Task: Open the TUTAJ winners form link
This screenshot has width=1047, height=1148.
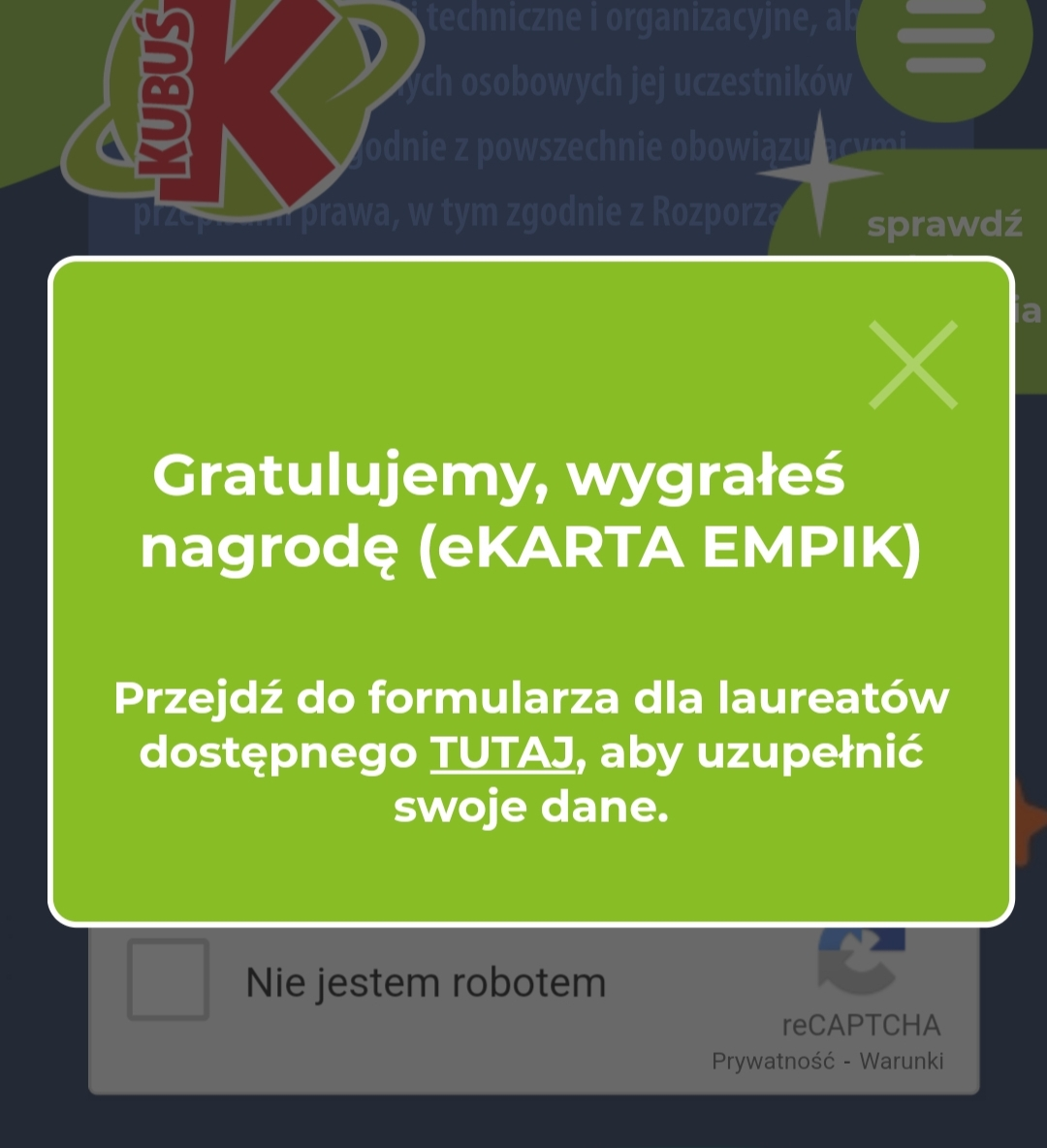Action: click(x=503, y=753)
